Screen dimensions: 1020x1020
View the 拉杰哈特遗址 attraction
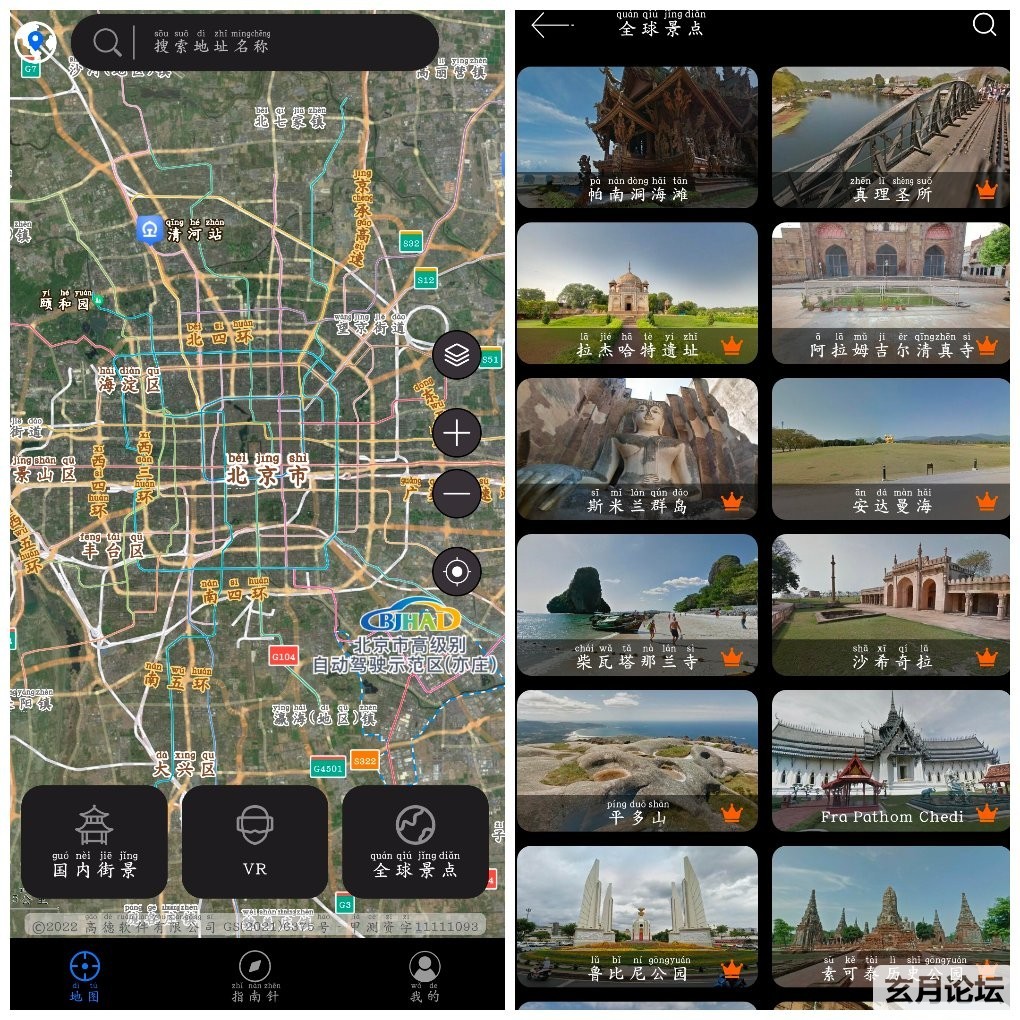pos(637,293)
